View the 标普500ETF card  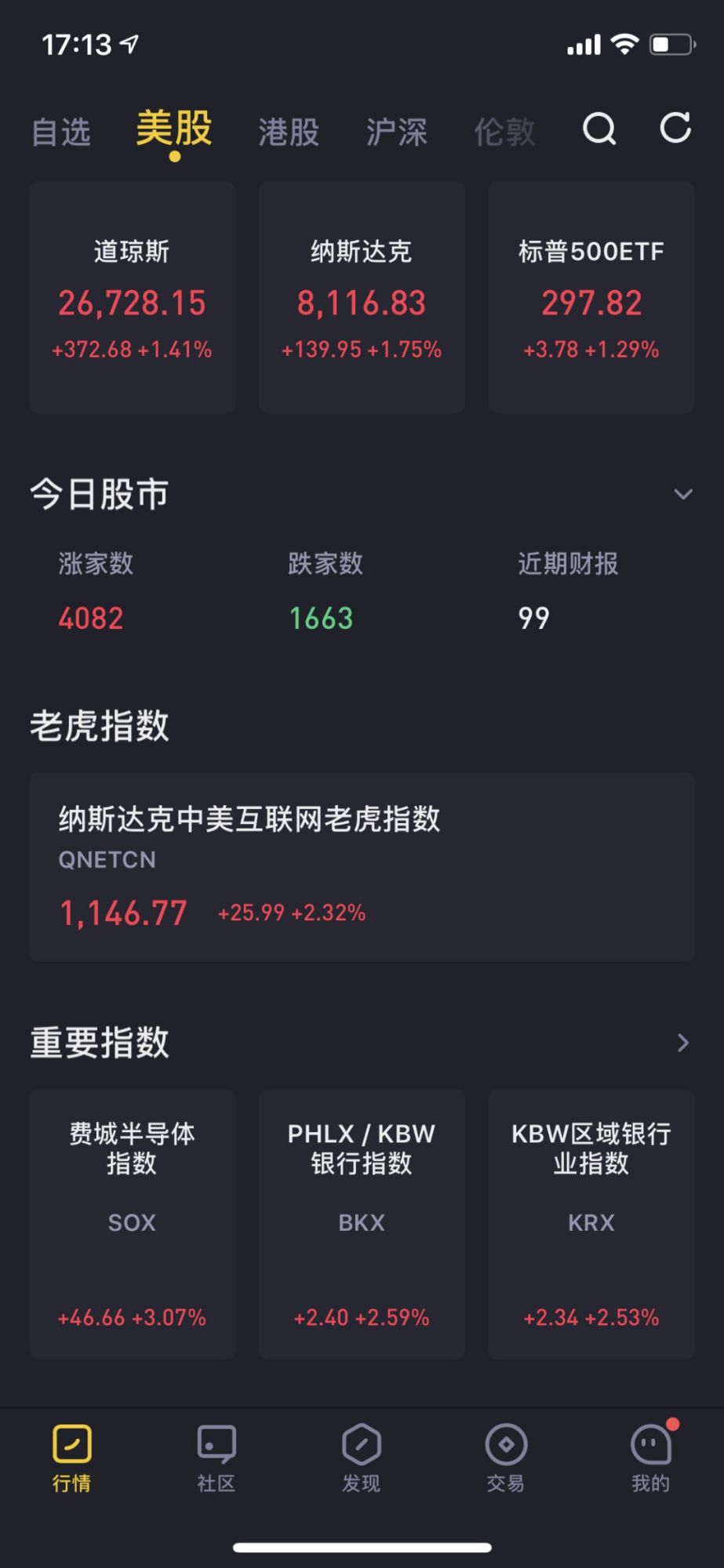tap(591, 297)
